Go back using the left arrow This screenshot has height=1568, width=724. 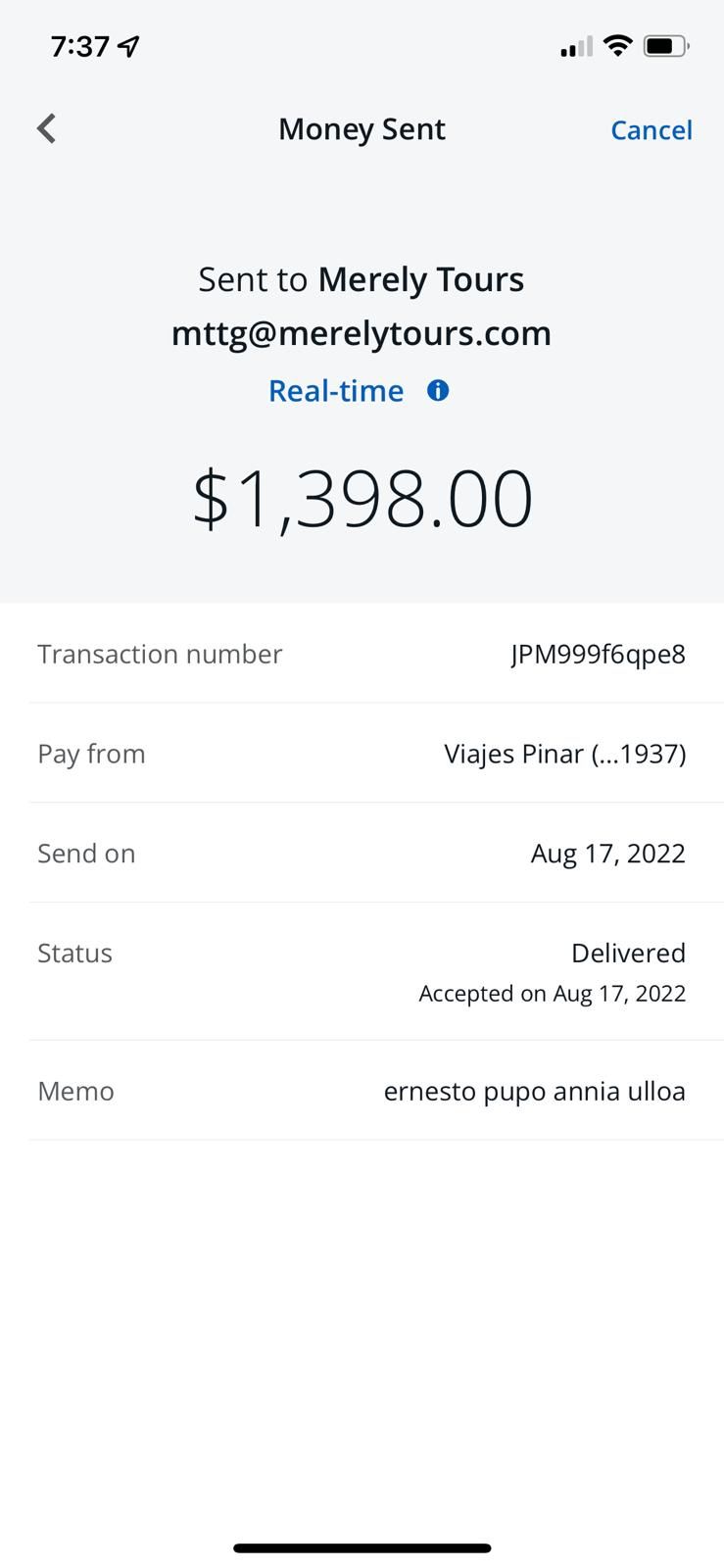pos(46,128)
